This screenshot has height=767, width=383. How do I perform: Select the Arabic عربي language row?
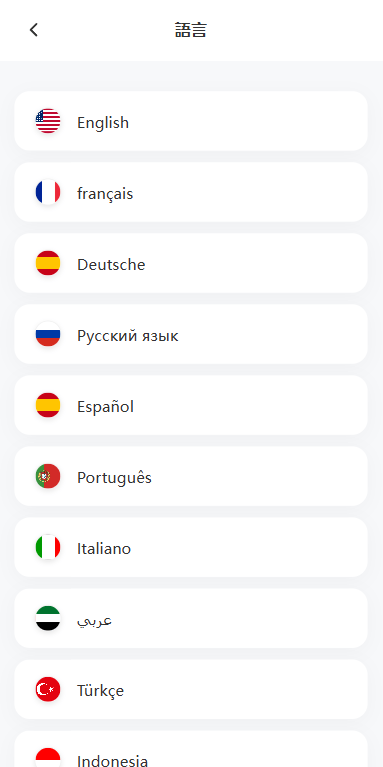pos(191,618)
